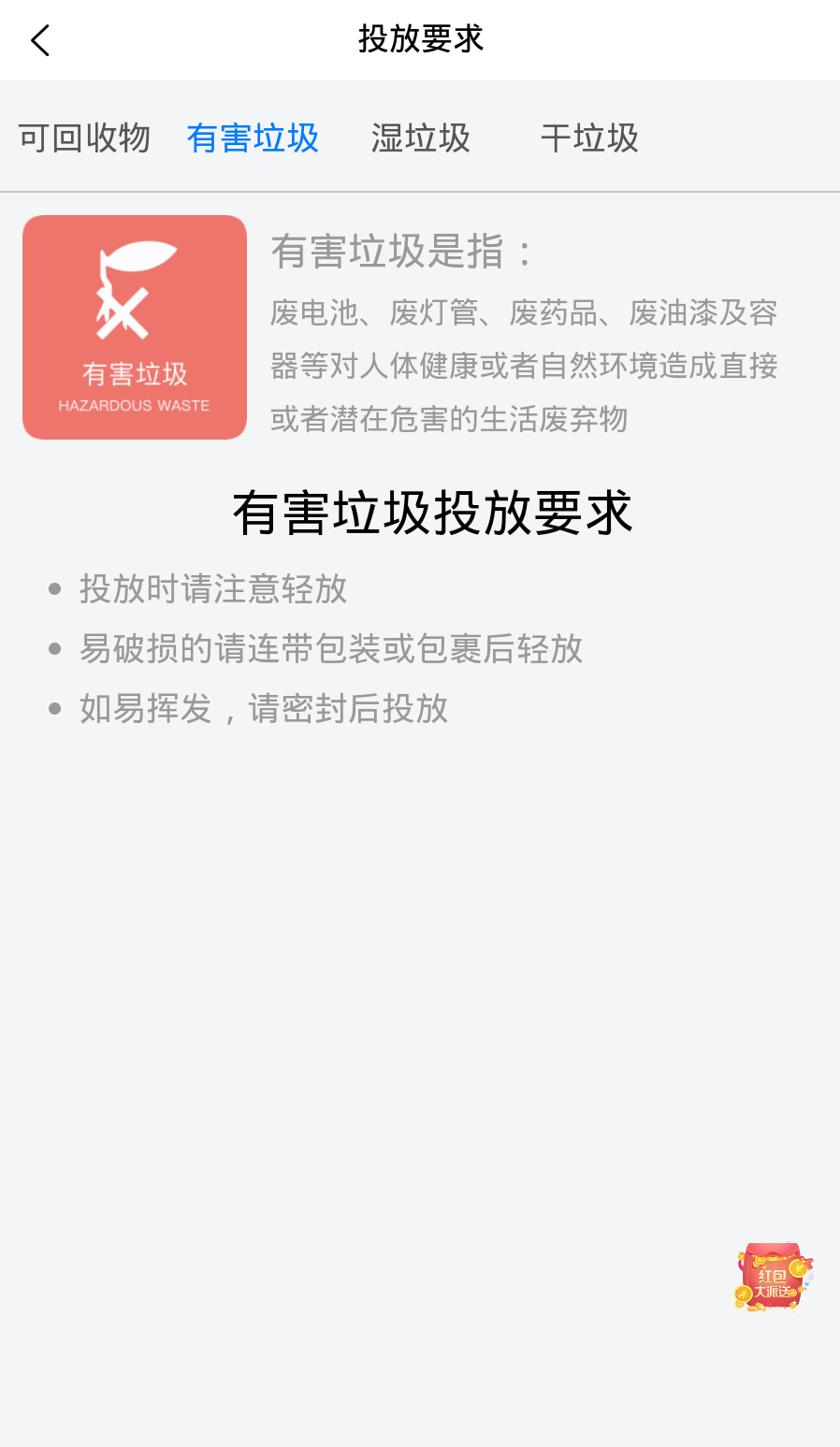The height and width of the screenshot is (1447, 840).
Task: Tap the back arrow to return
Action: [x=39, y=40]
